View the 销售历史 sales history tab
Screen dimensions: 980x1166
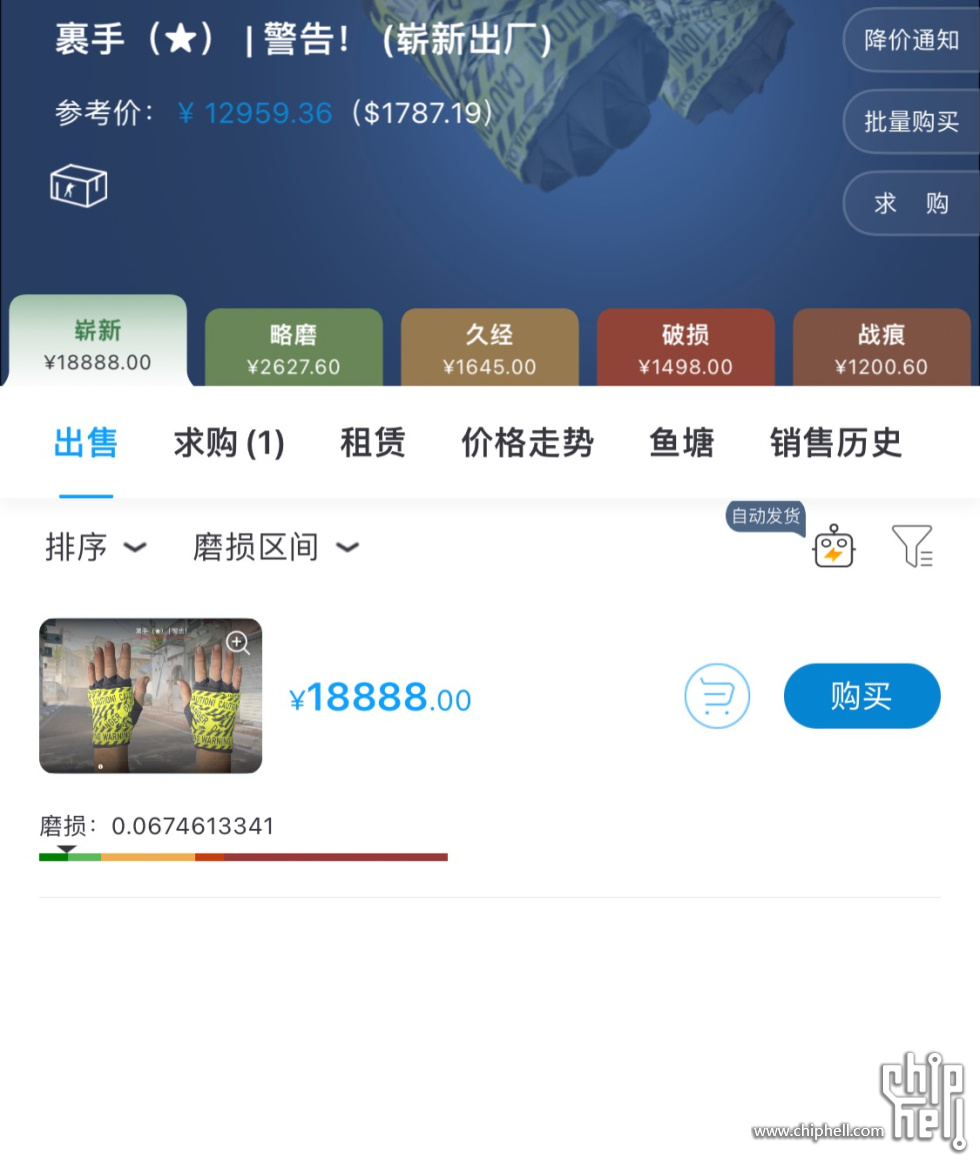836,442
